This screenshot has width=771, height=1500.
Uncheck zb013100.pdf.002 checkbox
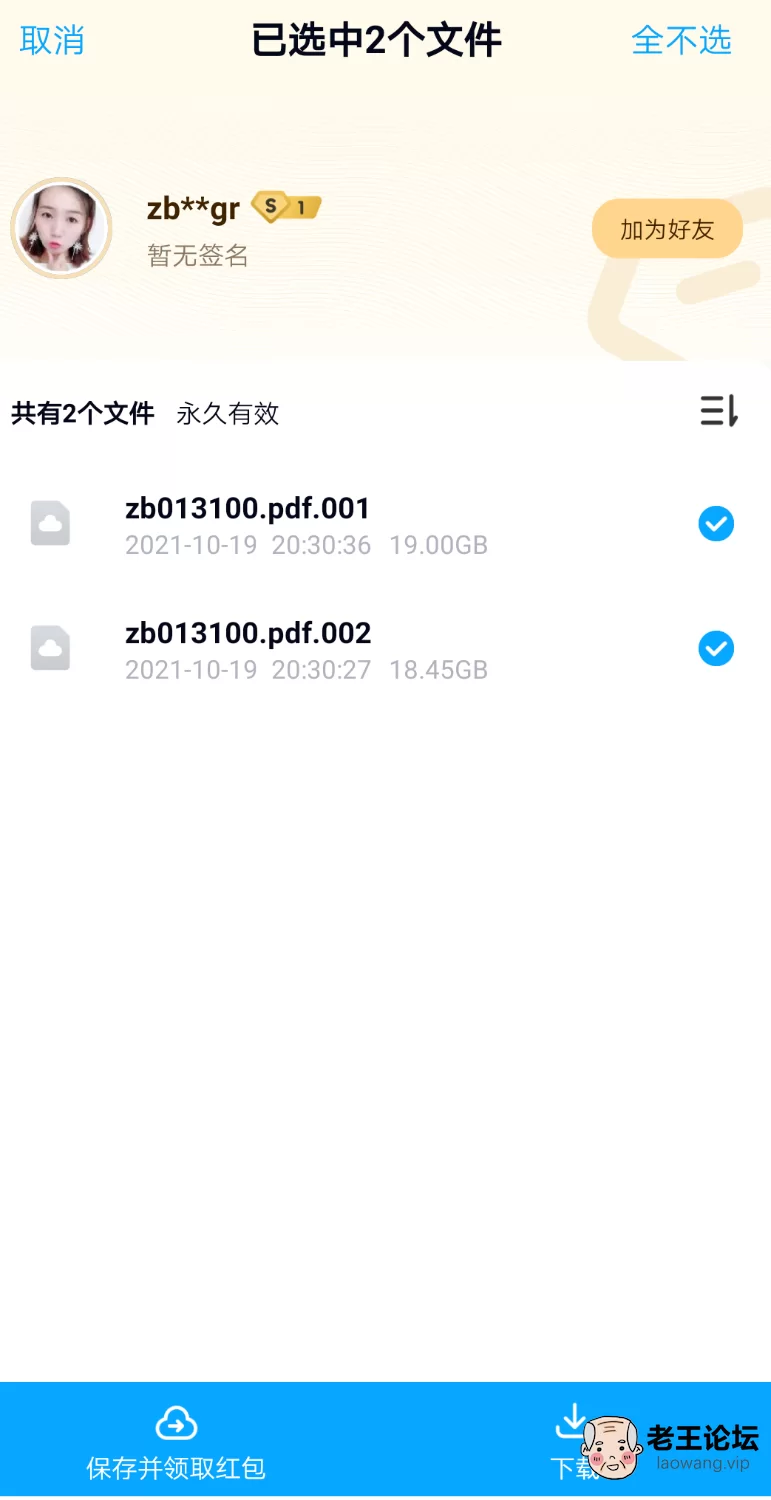(x=716, y=649)
